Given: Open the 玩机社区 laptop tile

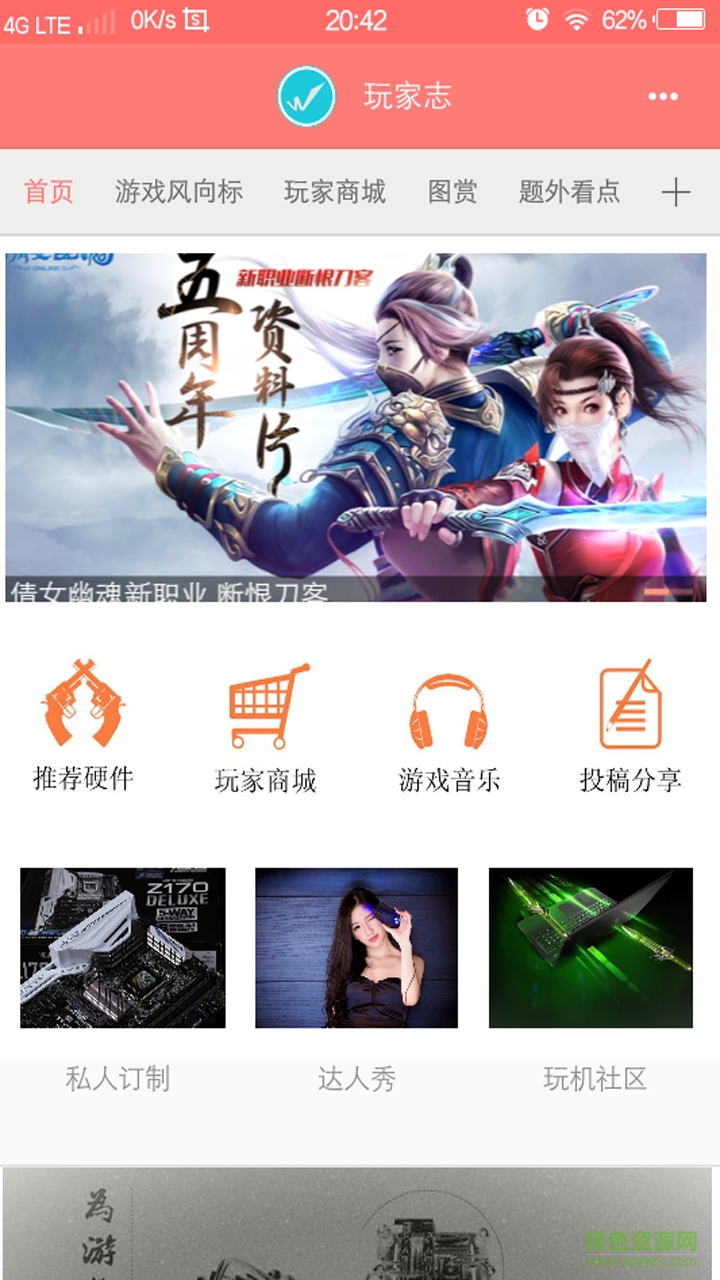Looking at the screenshot, I should point(591,948).
